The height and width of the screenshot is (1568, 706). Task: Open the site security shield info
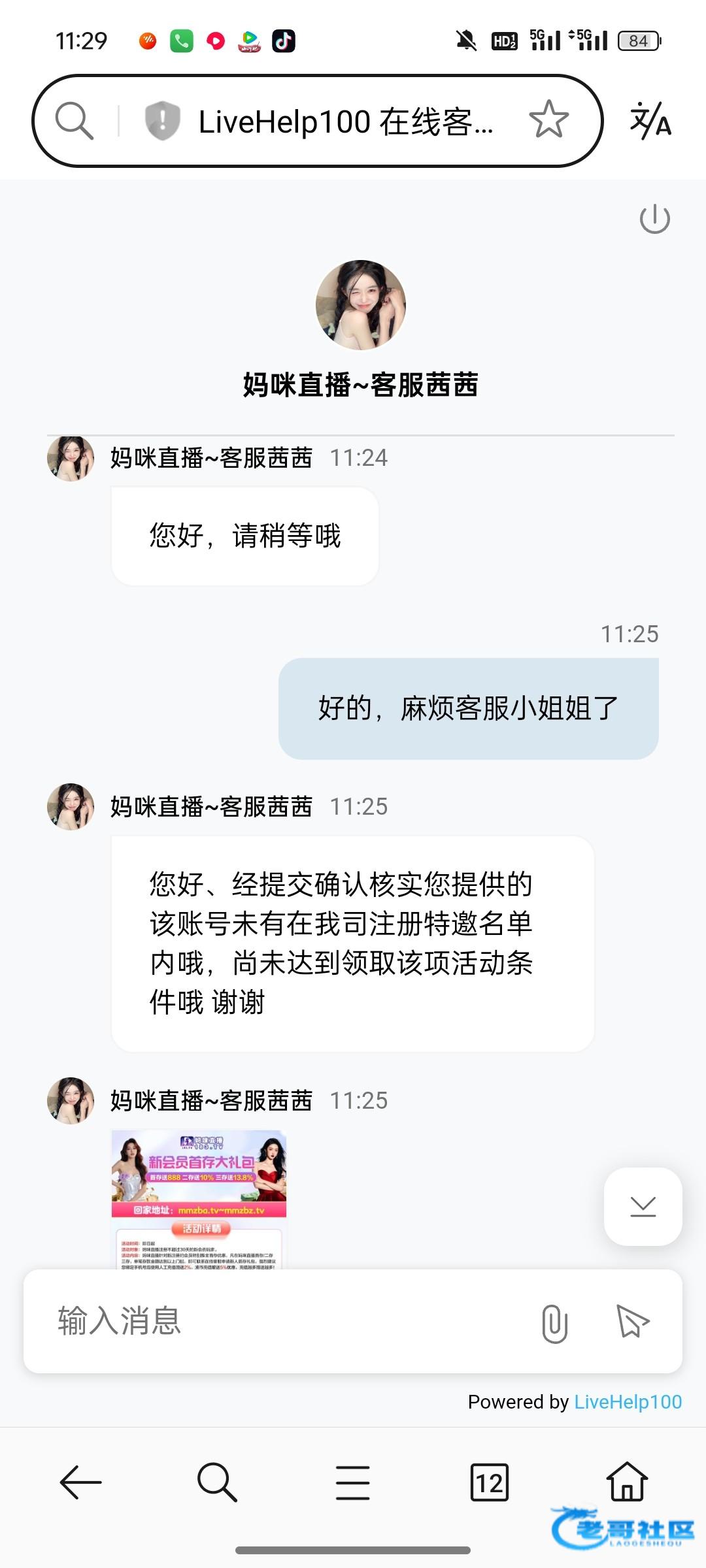[162, 121]
